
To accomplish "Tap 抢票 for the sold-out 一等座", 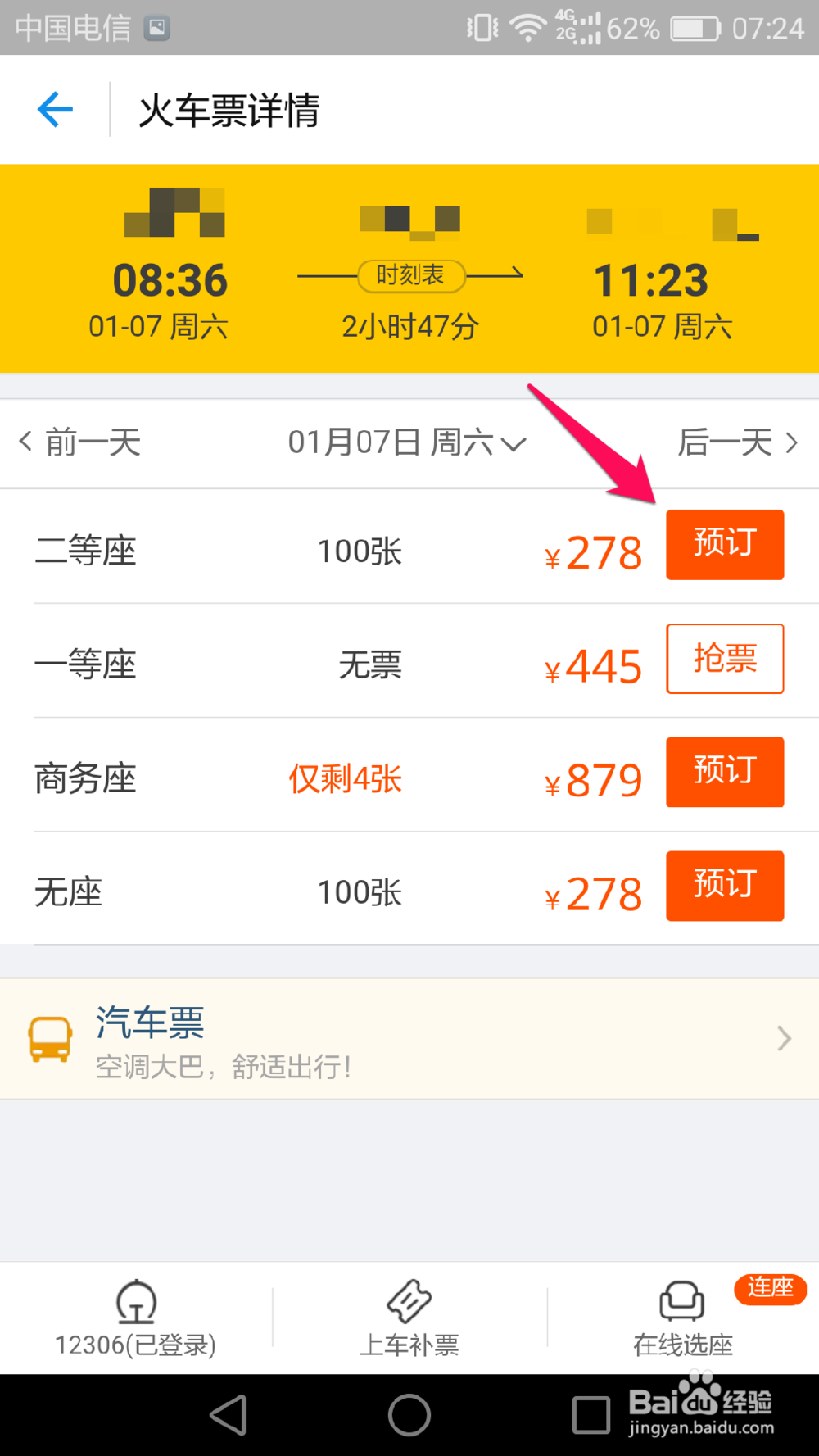I will [x=725, y=659].
